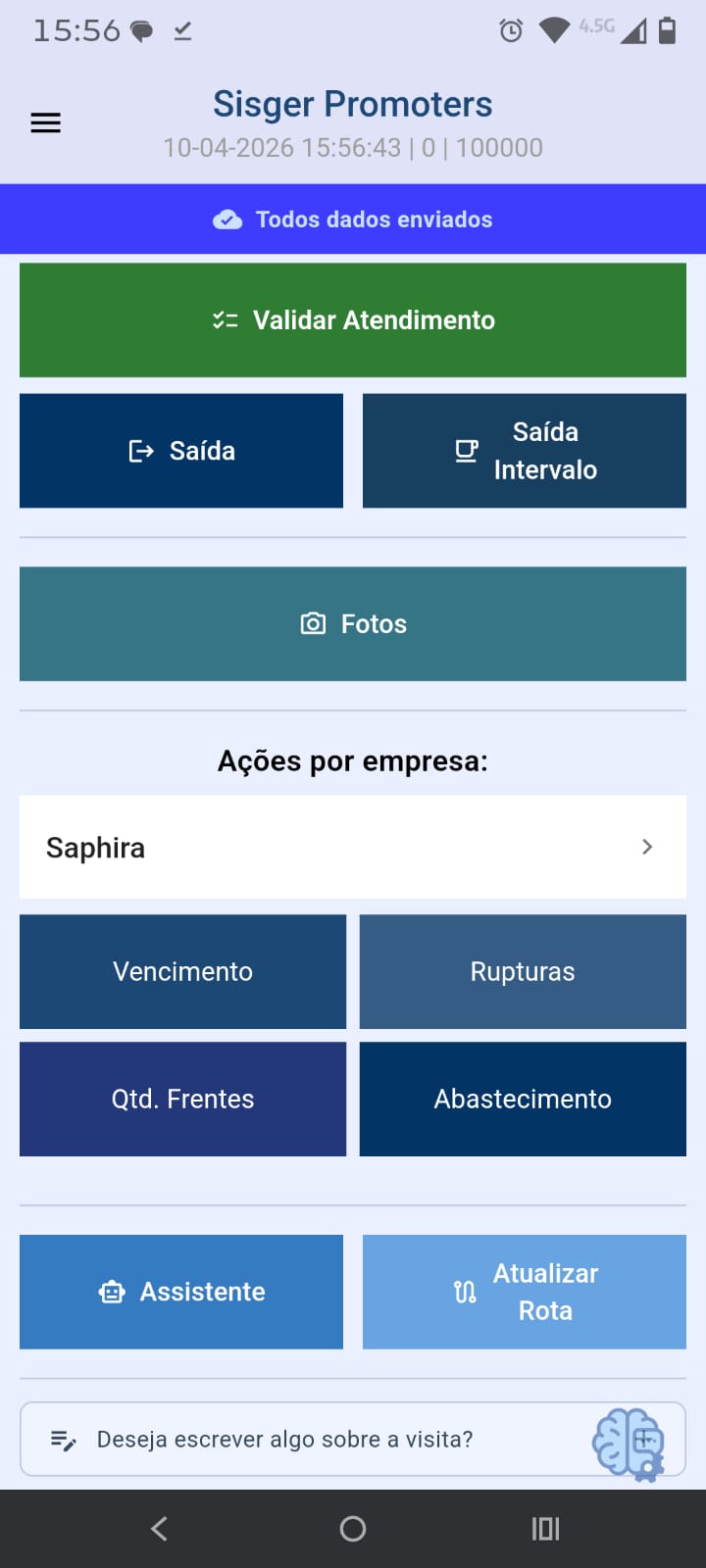Click the camera icon on the Fotos button

click(x=312, y=623)
